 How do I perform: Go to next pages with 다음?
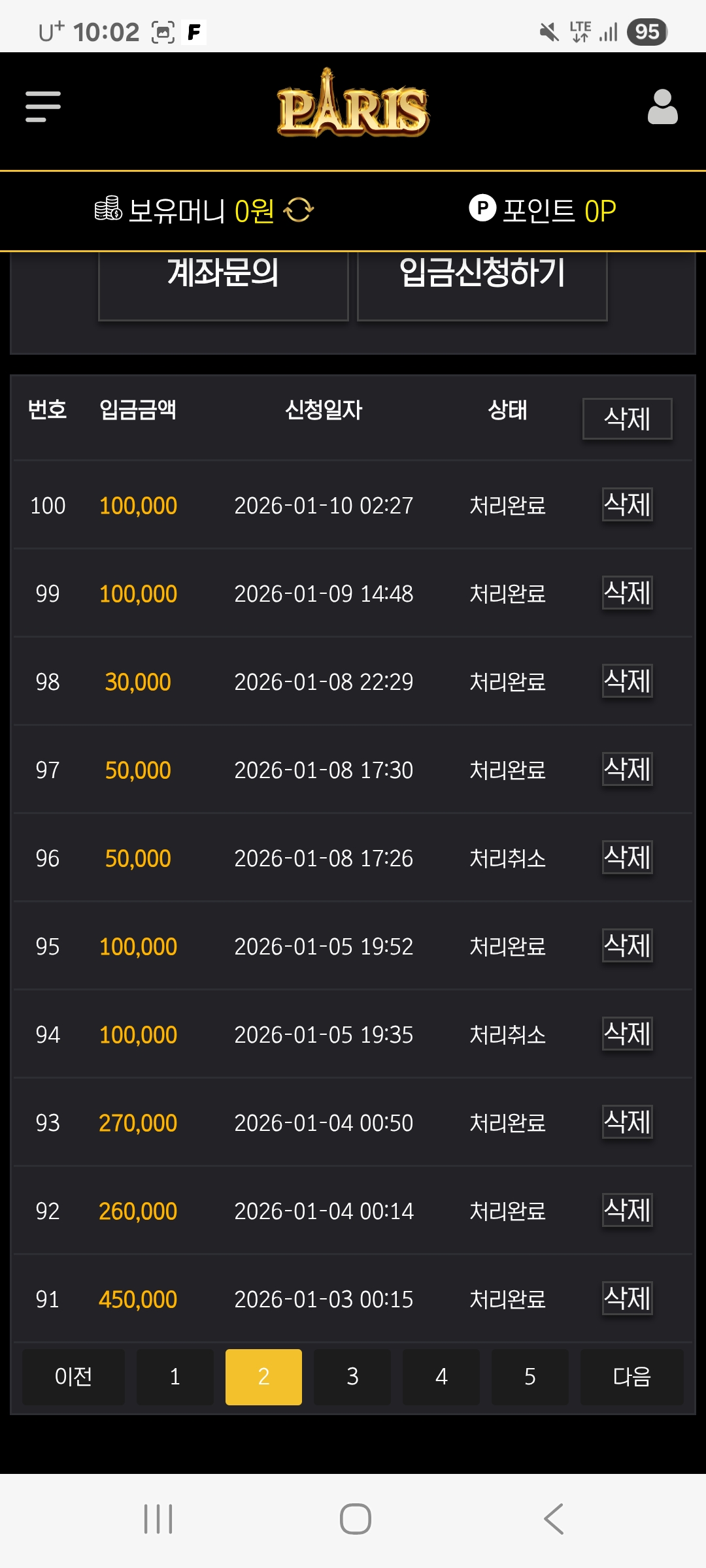point(631,1377)
